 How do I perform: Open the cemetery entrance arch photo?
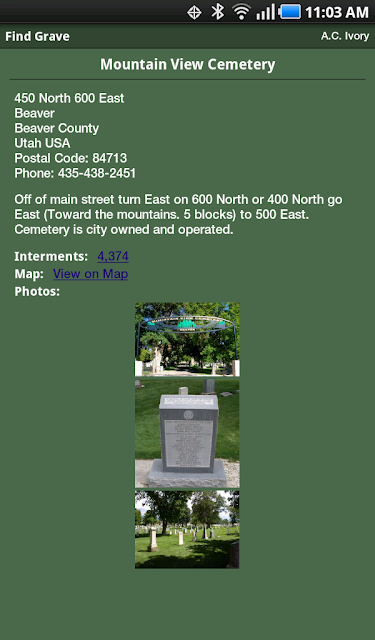187,339
